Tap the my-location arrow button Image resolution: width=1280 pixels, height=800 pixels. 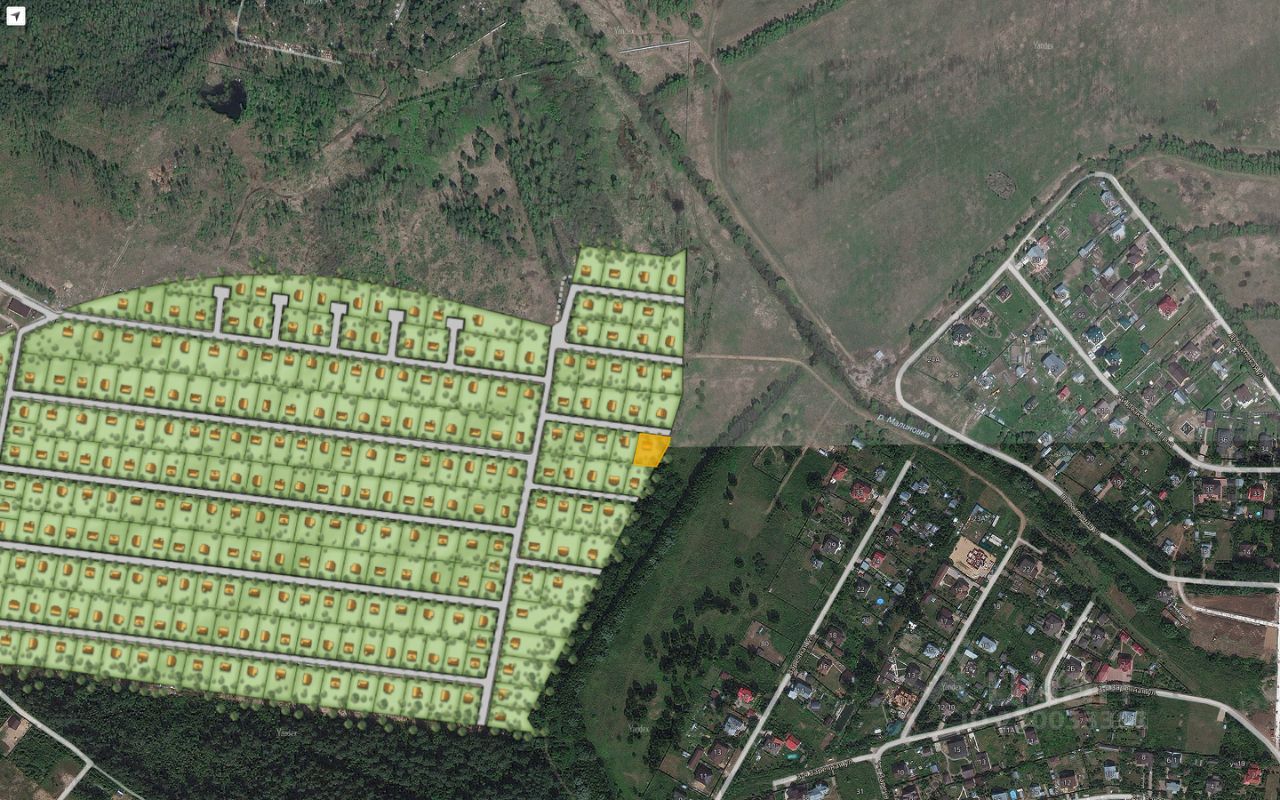(x=14, y=15)
